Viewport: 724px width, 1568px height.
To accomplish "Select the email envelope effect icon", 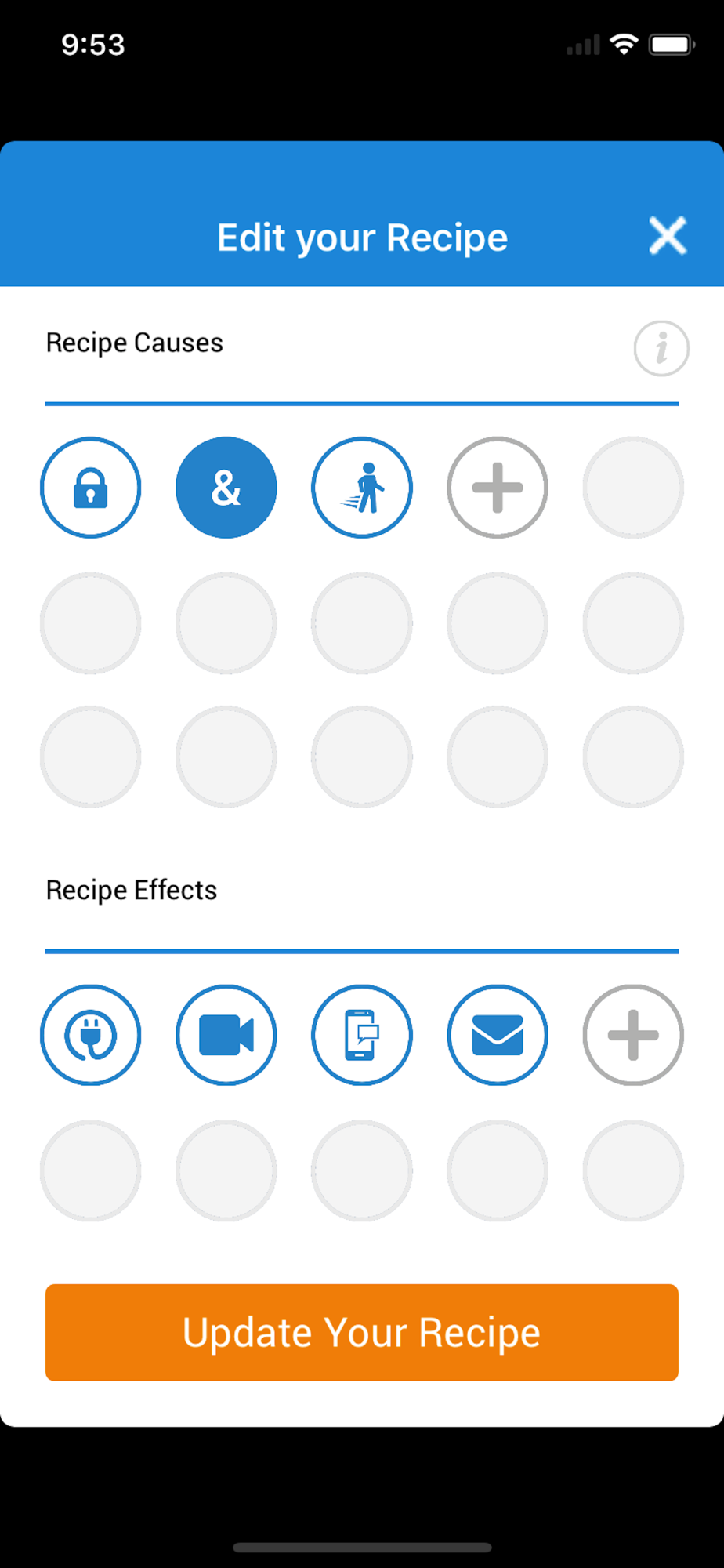I will pyautogui.click(x=498, y=1035).
